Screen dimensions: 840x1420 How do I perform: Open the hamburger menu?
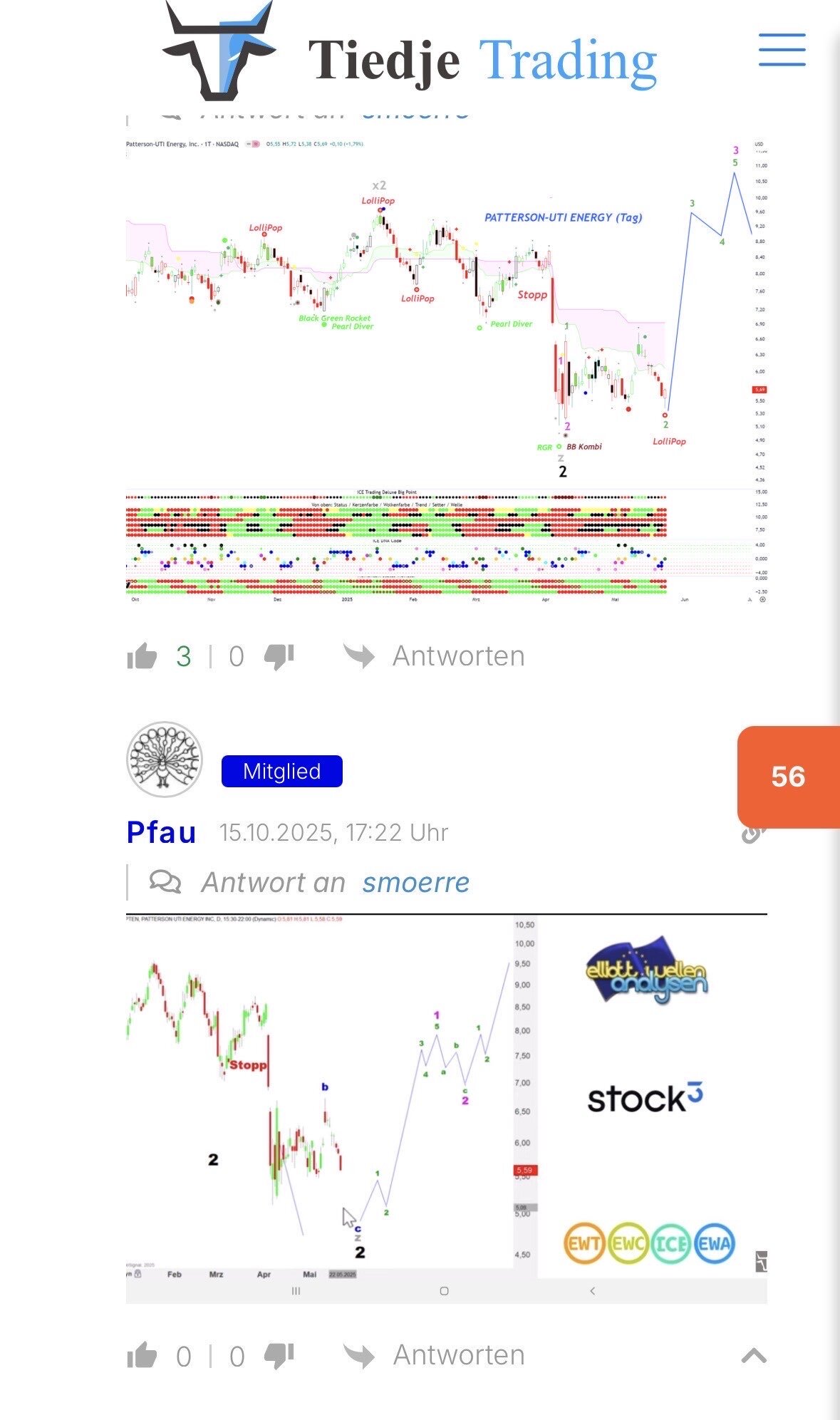[782, 50]
